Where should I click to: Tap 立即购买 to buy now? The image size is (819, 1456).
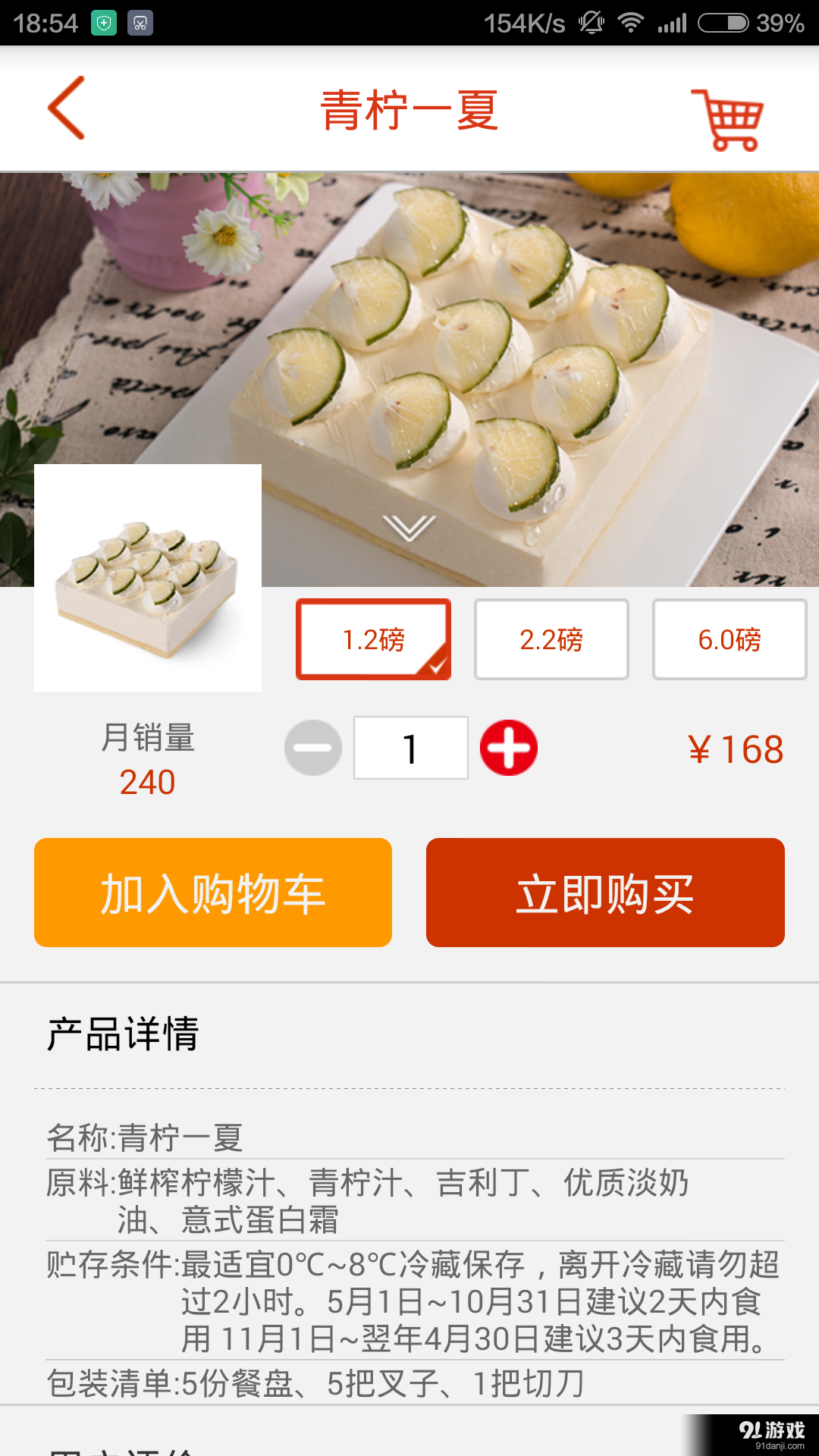(x=606, y=893)
